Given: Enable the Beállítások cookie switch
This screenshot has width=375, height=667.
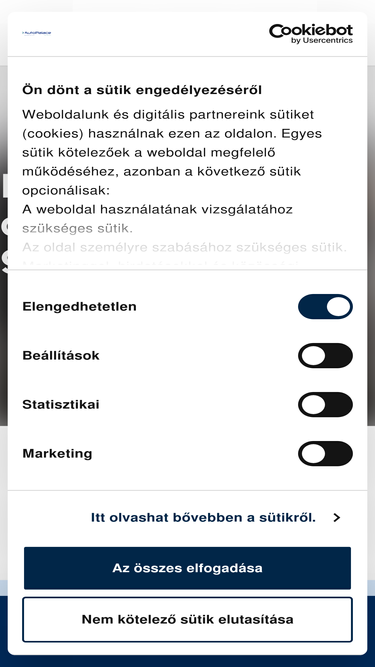Looking at the screenshot, I should coord(325,355).
